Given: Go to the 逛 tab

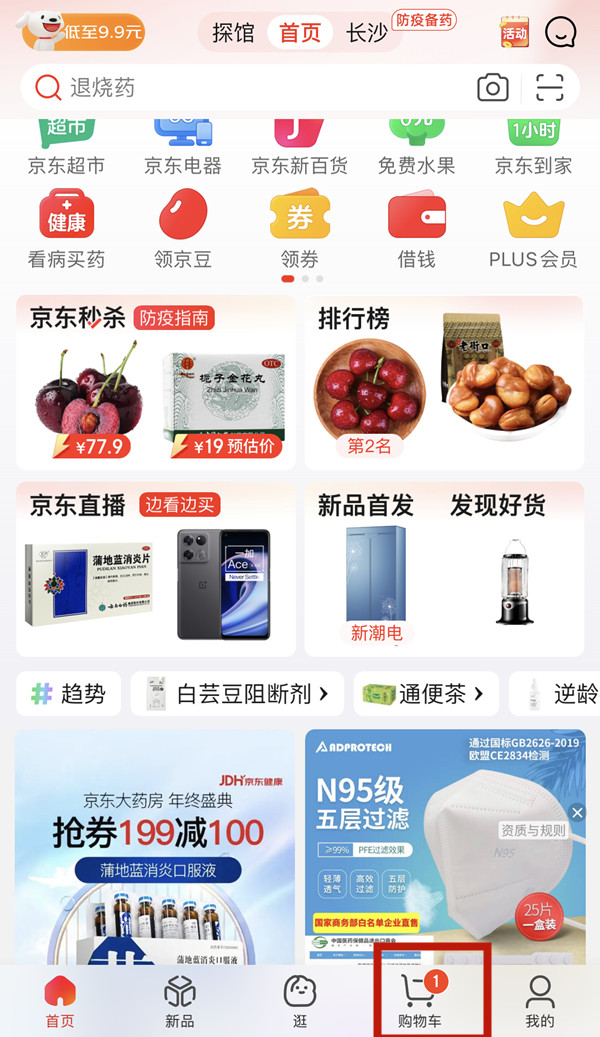Looking at the screenshot, I should [300, 1000].
